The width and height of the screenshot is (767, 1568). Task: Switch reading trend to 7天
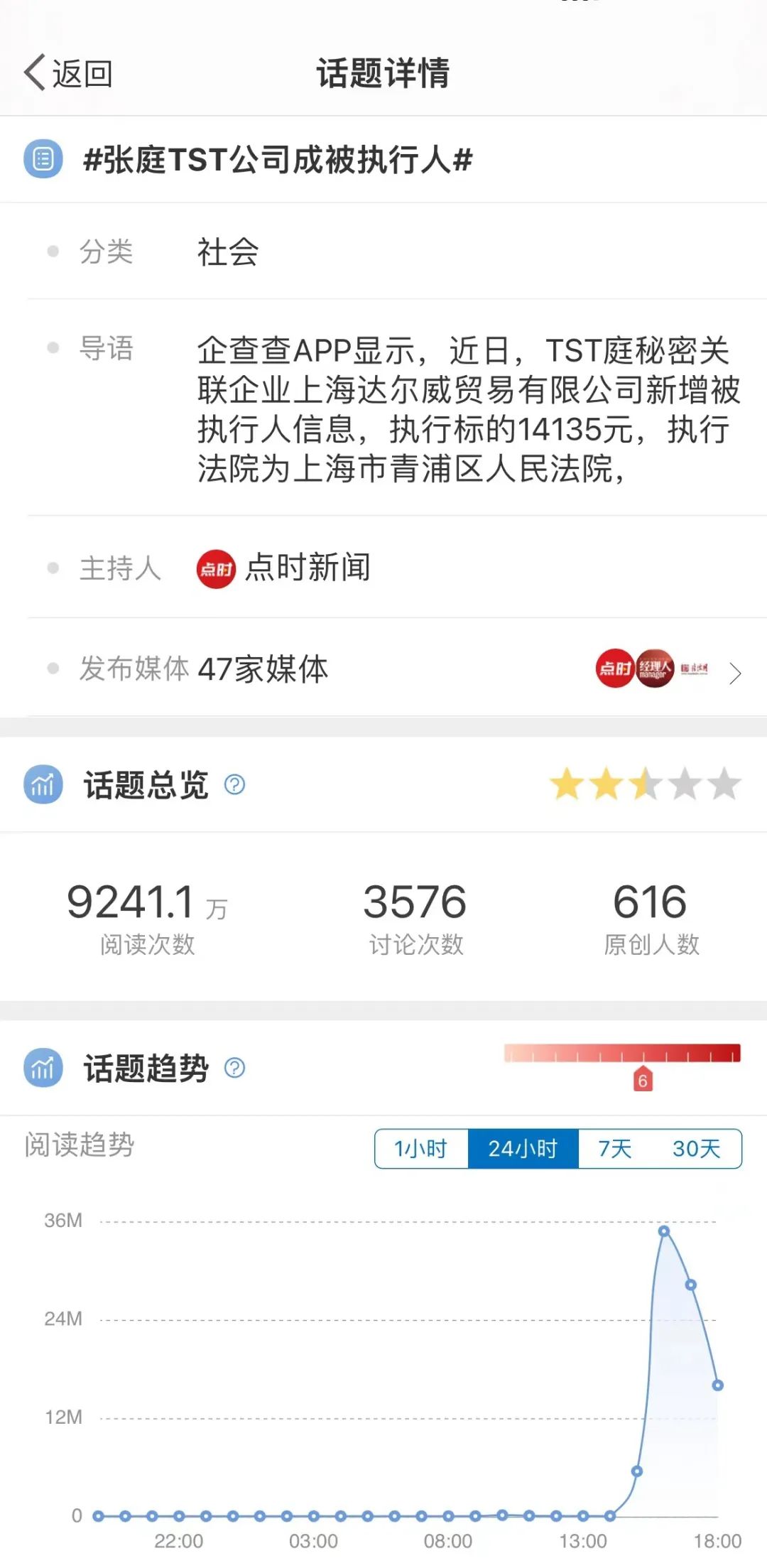click(612, 1149)
